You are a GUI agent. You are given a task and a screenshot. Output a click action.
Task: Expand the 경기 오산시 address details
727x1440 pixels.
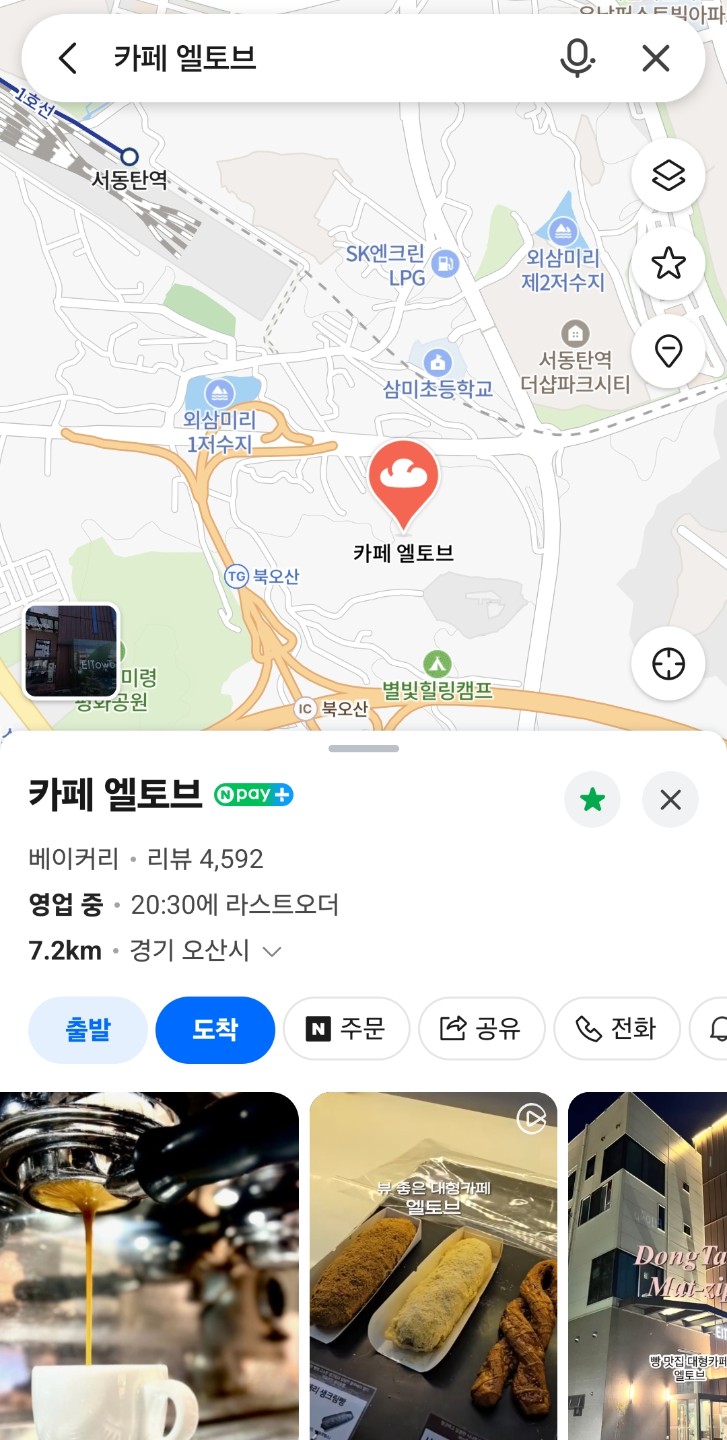271,952
